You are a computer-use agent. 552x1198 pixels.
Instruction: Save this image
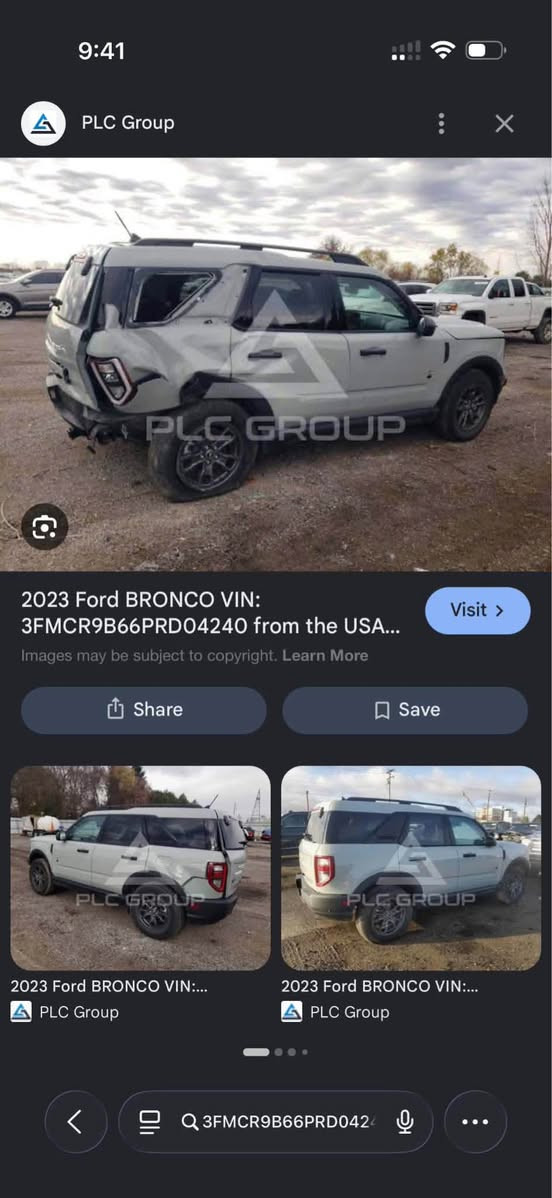coord(405,710)
